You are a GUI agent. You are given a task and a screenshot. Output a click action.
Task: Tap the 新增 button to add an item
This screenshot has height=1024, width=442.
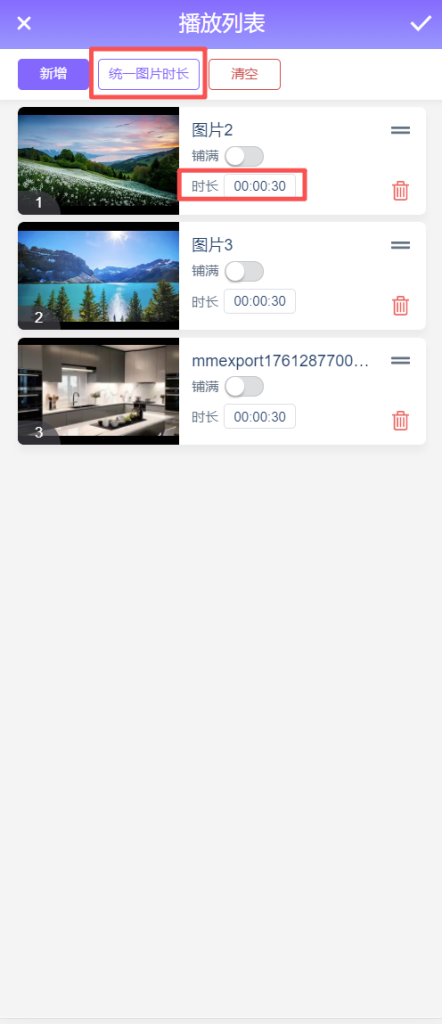coord(53,74)
